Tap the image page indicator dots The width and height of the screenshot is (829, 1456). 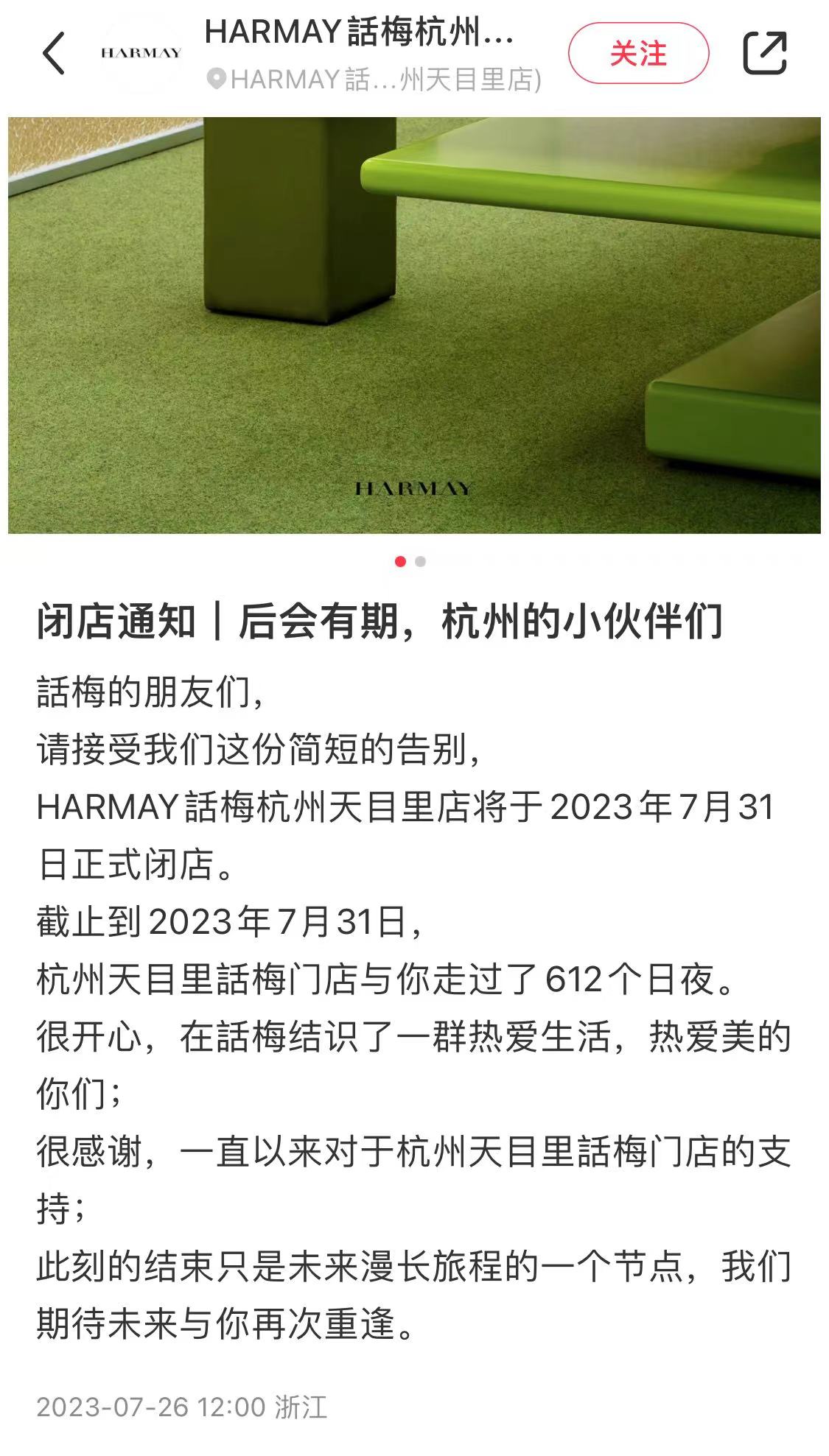tap(410, 562)
